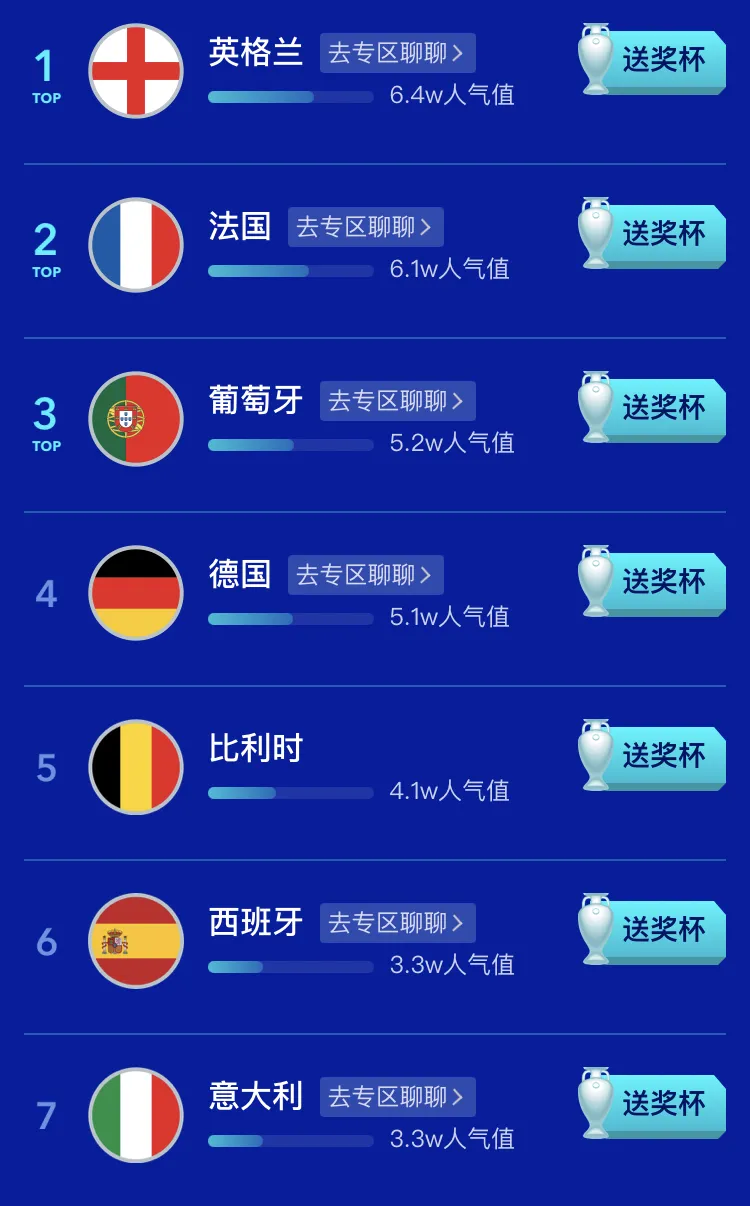Open the 英格兰 chat zone
The width and height of the screenshot is (750, 1206).
pyautogui.click(x=397, y=53)
